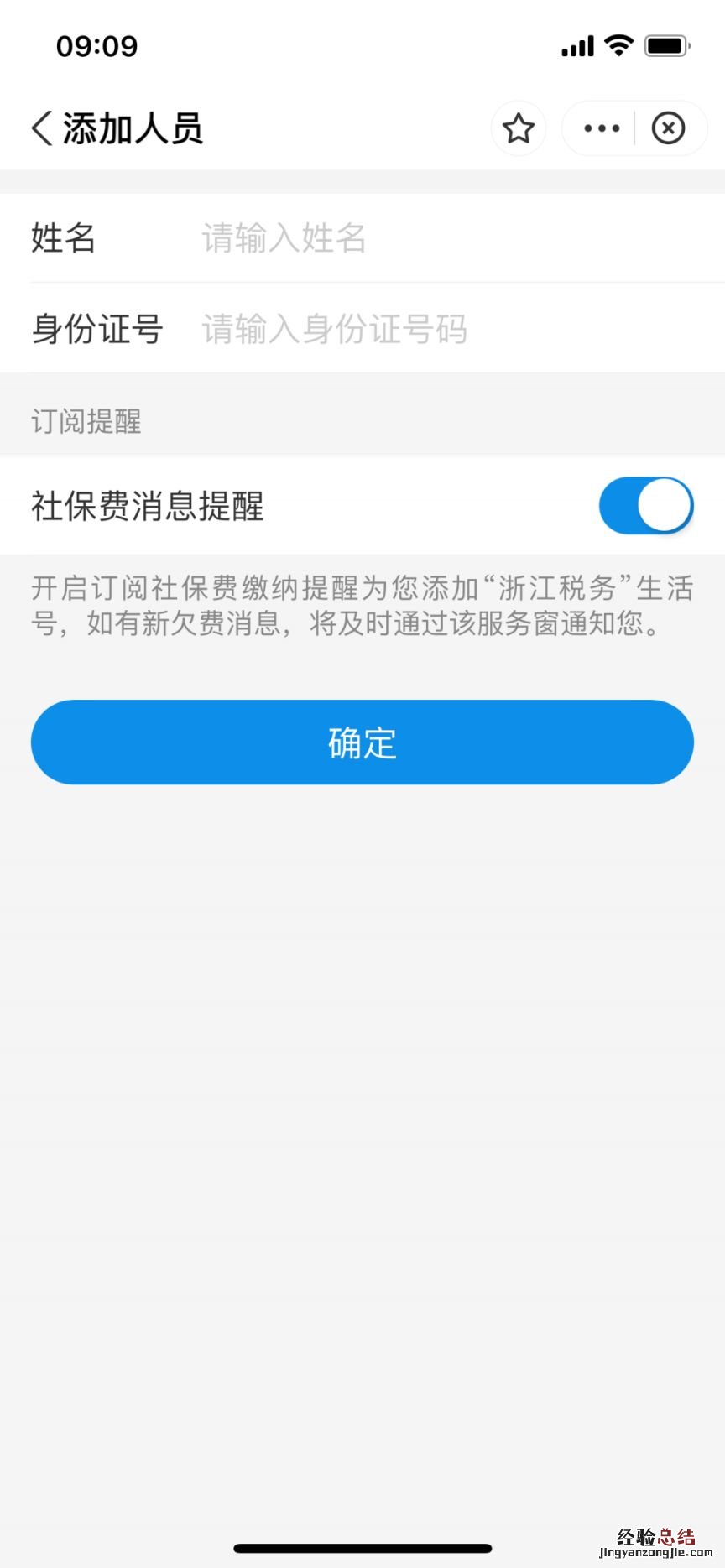Favorite this mini program with star

[x=518, y=128]
